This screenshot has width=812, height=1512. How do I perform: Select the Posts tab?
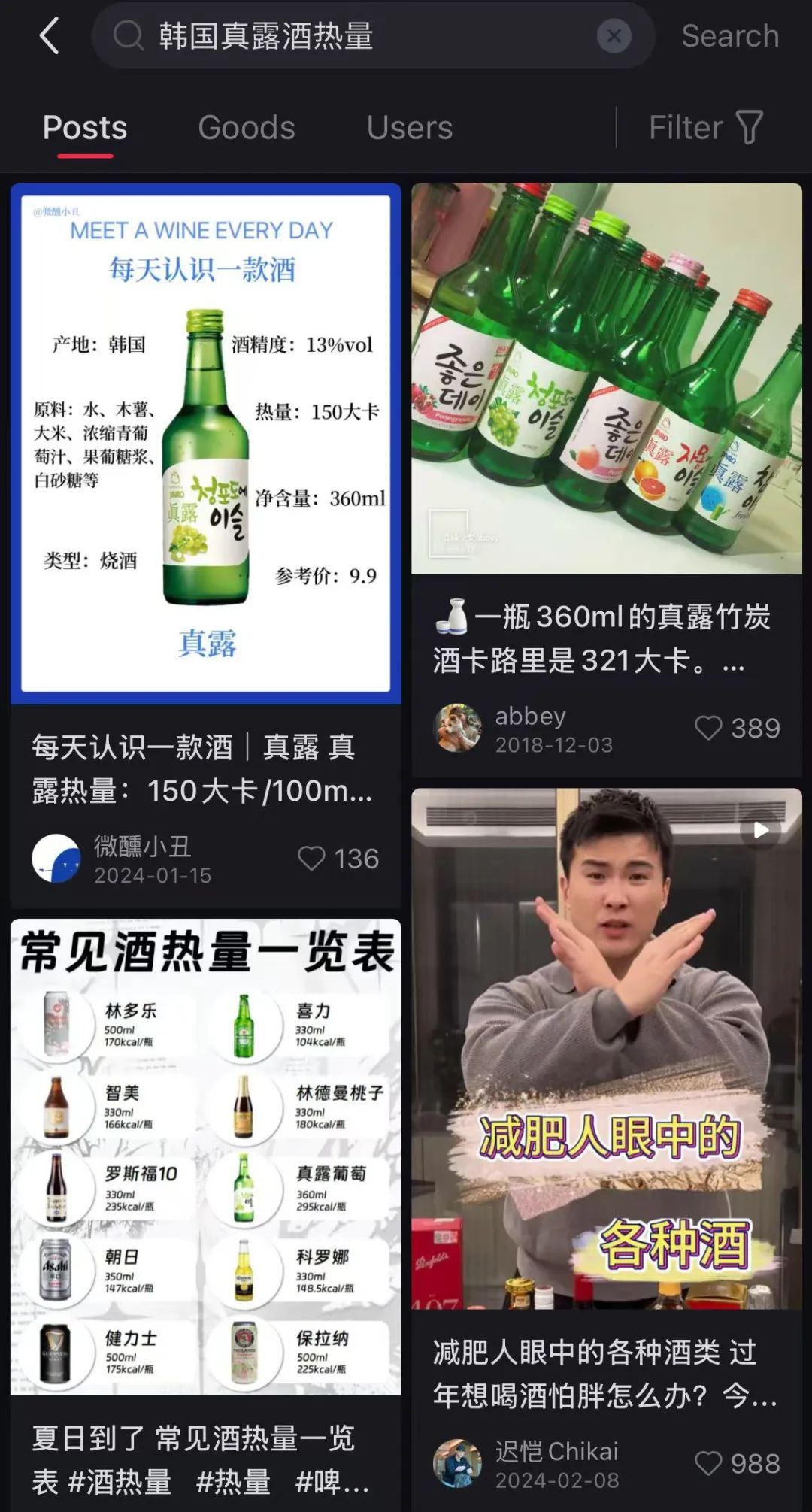click(x=85, y=128)
